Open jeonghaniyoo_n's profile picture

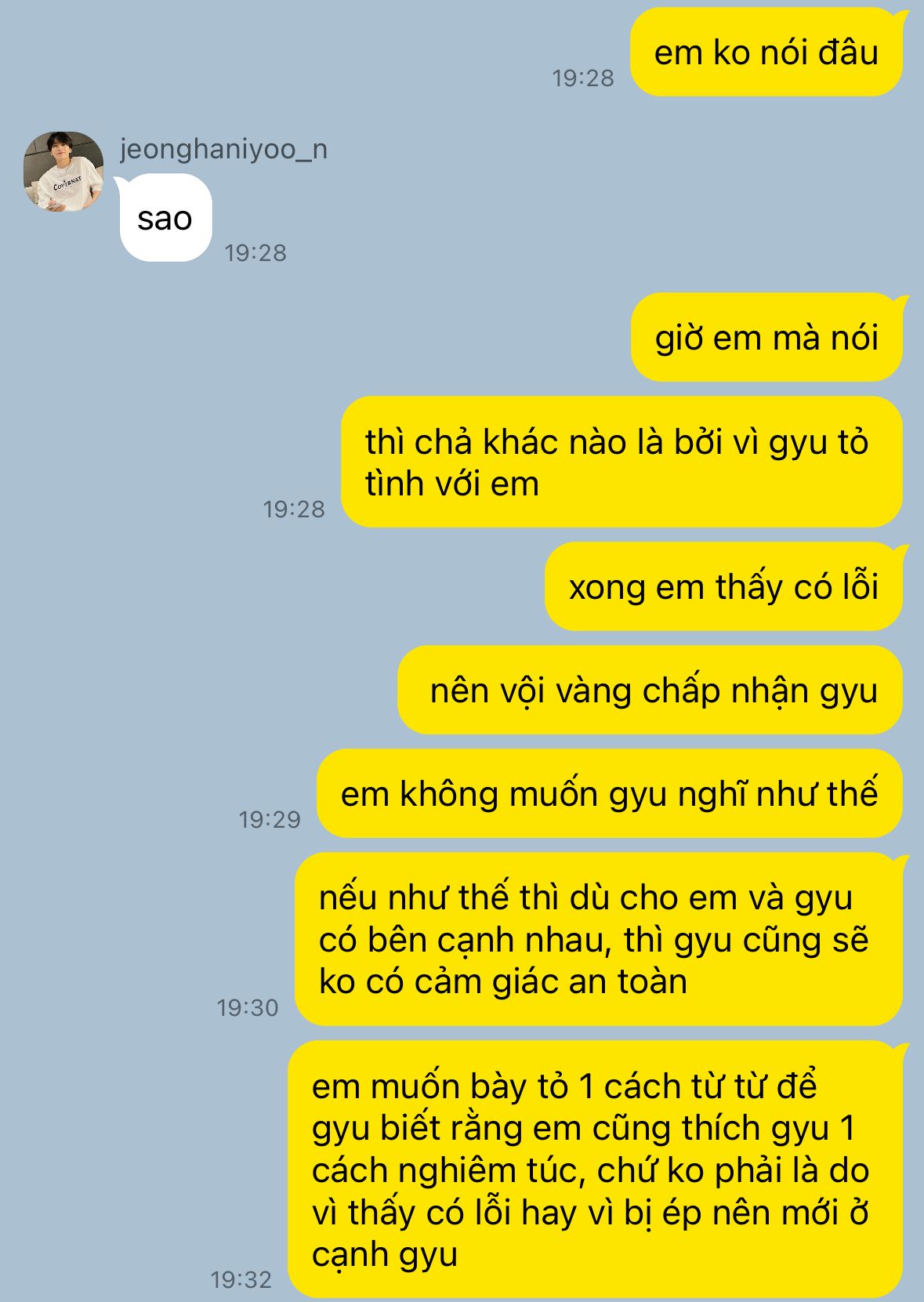(x=63, y=172)
